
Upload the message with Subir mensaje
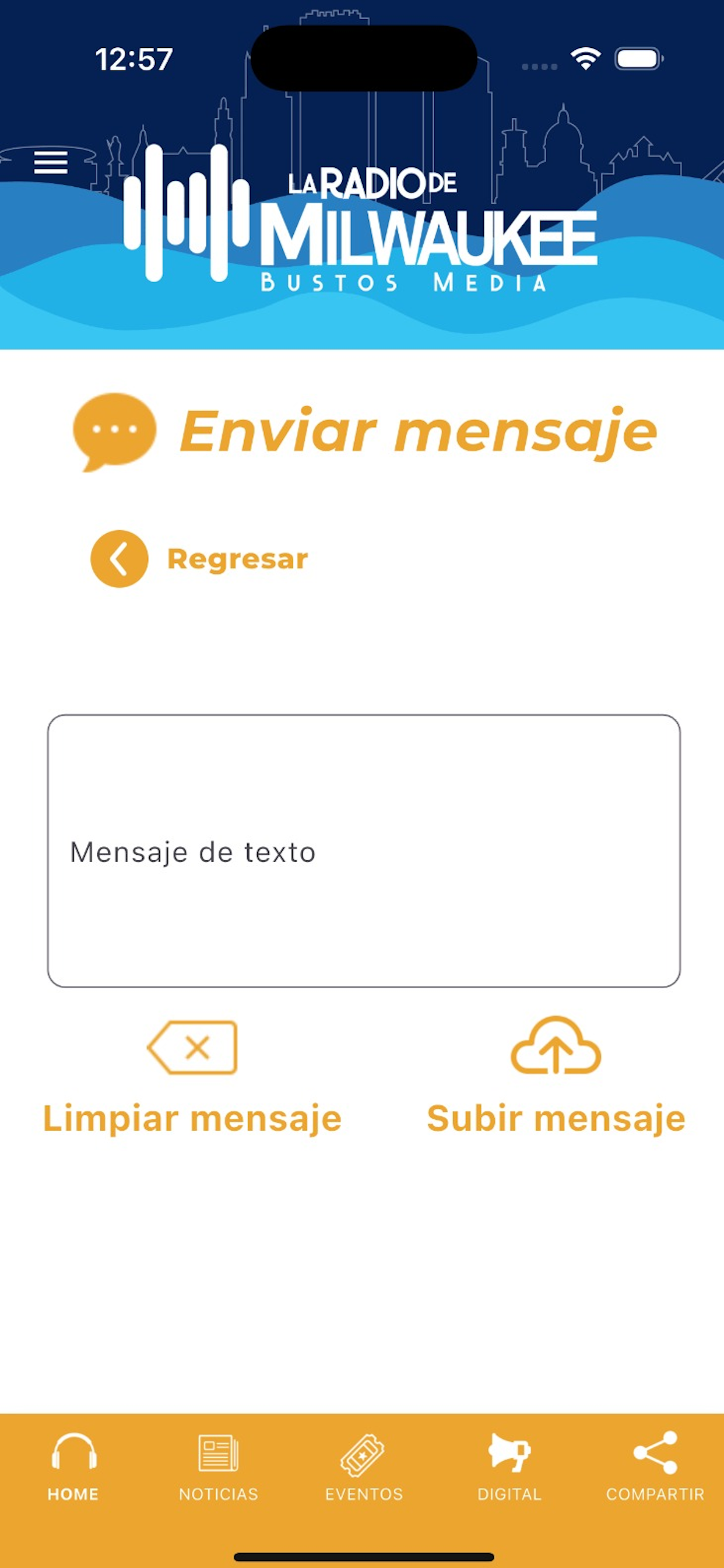point(556,1077)
